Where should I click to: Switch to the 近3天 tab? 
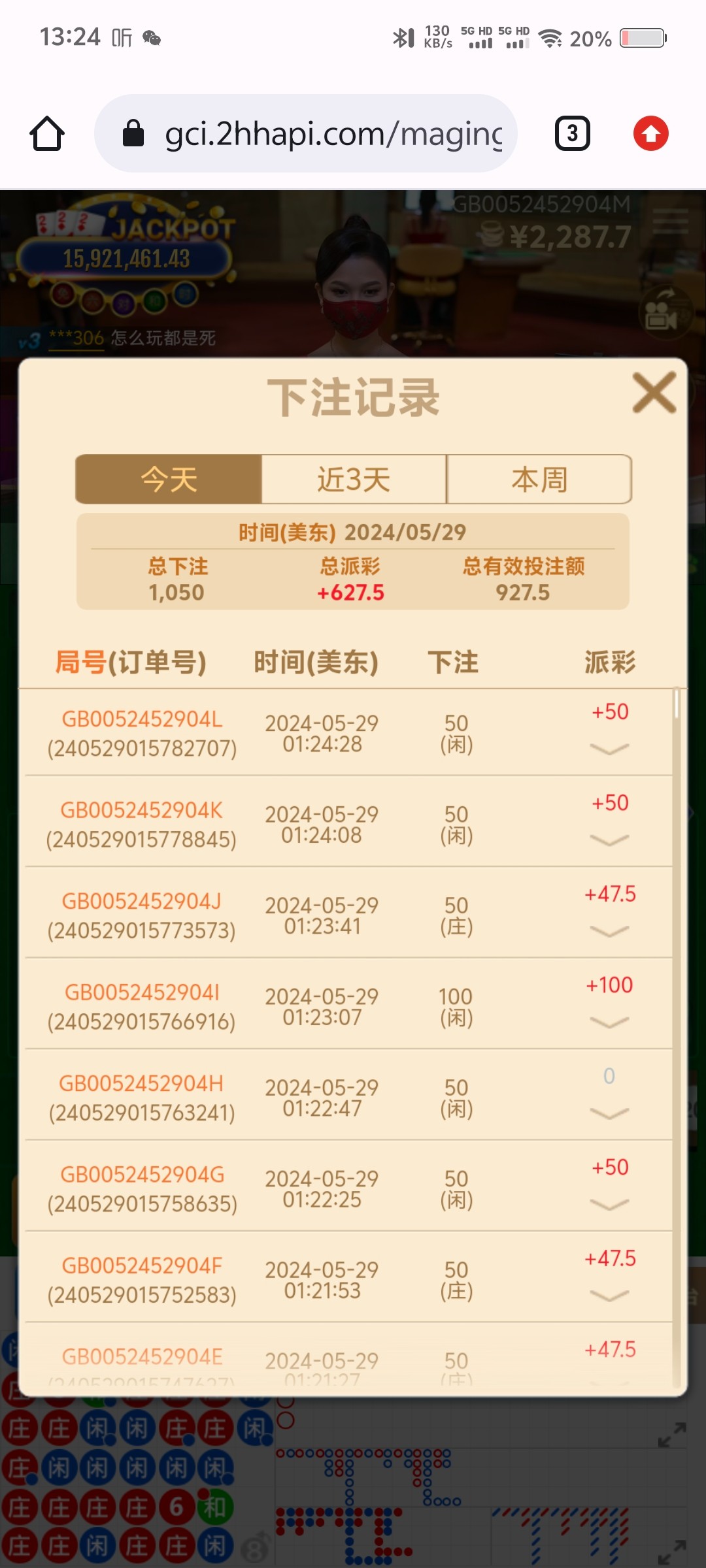click(354, 480)
